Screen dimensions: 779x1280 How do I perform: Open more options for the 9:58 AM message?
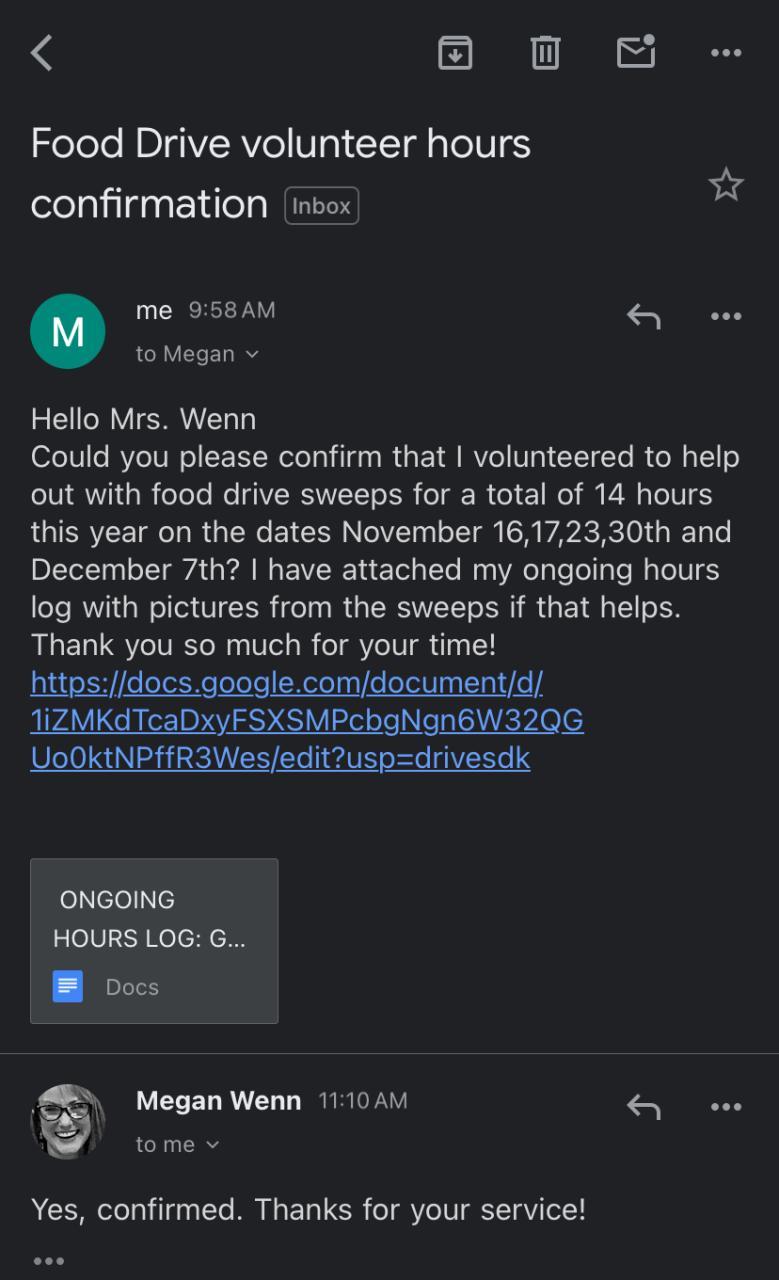click(x=726, y=317)
